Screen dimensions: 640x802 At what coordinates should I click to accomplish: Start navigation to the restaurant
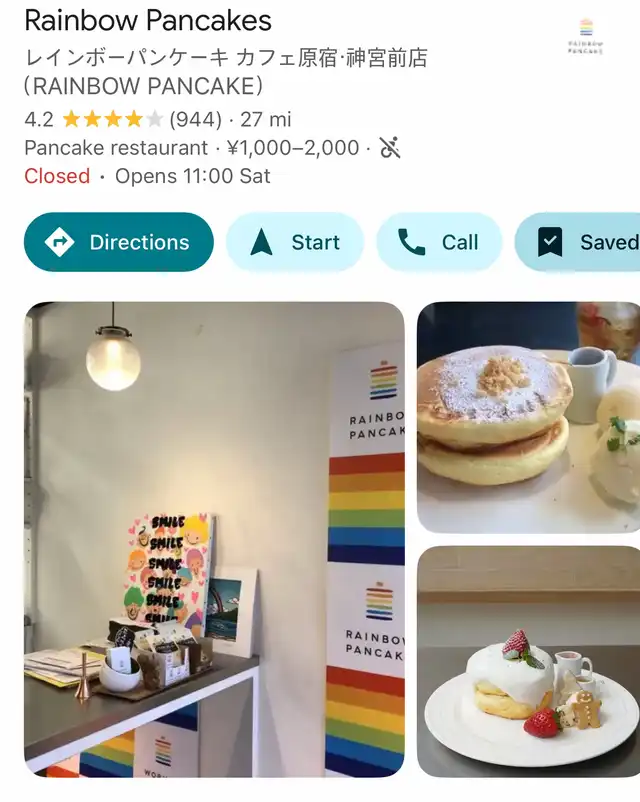point(294,242)
